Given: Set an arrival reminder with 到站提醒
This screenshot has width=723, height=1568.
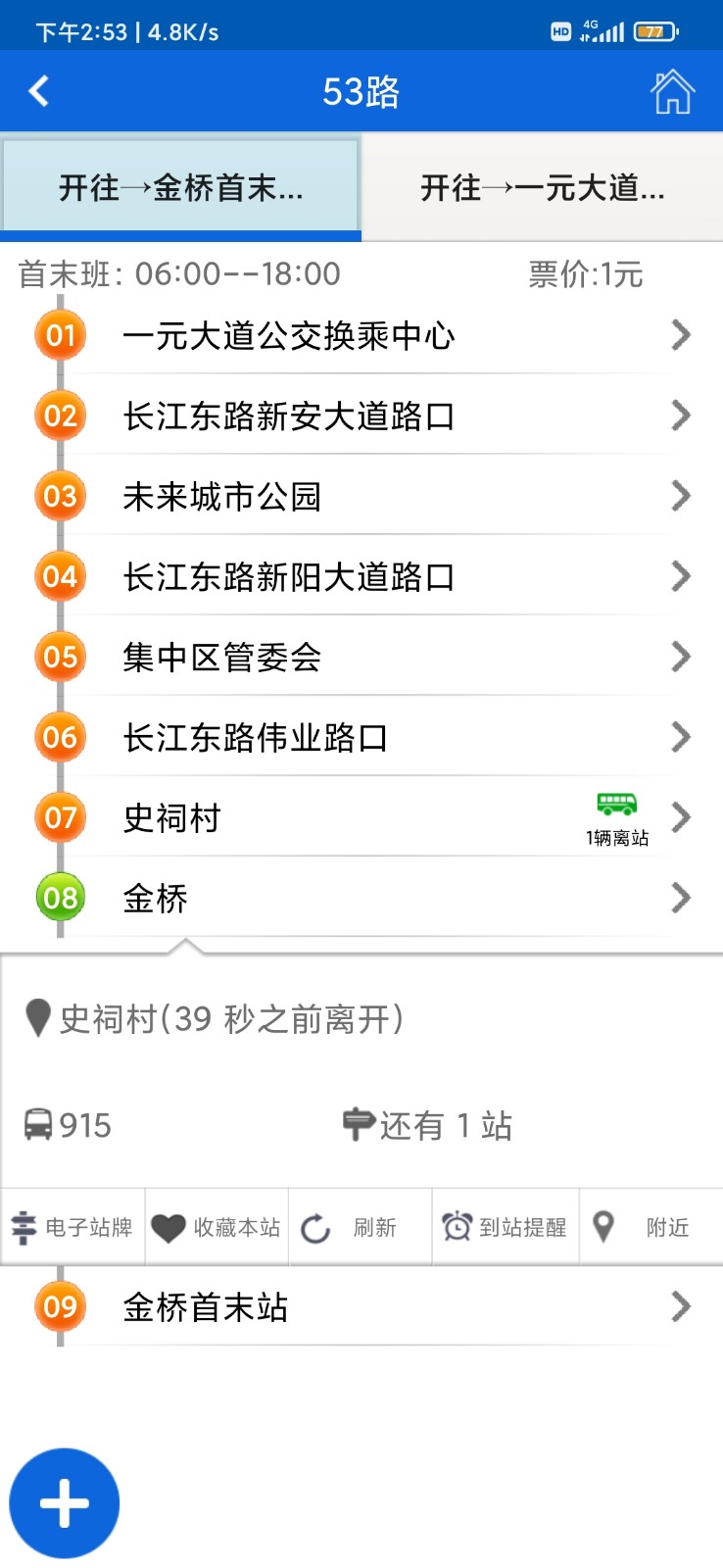Looking at the screenshot, I should (x=506, y=1227).
